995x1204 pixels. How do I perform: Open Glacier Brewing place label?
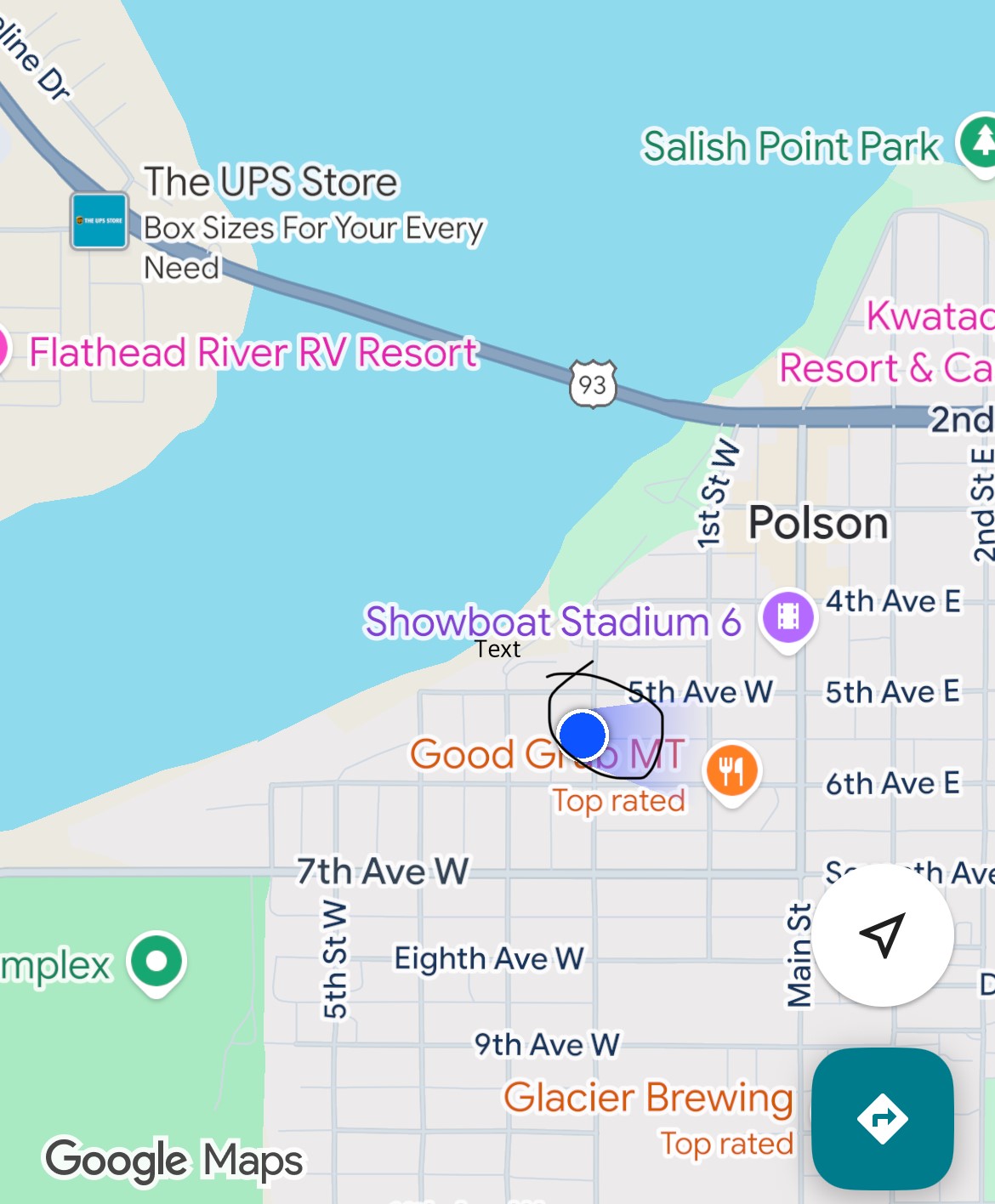[x=648, y=1098]
